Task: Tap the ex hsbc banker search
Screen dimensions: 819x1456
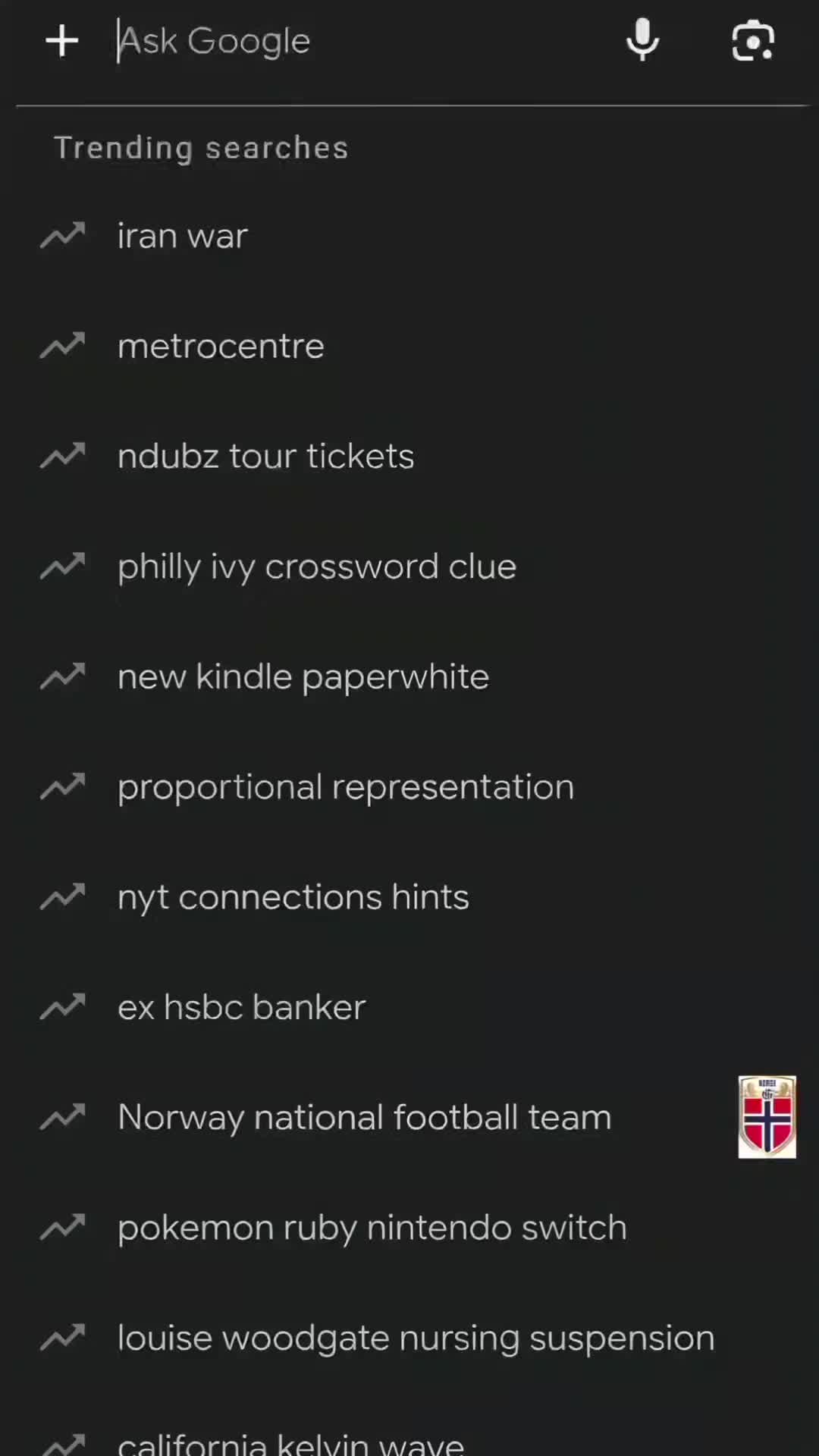Action: pos(409,1007)
